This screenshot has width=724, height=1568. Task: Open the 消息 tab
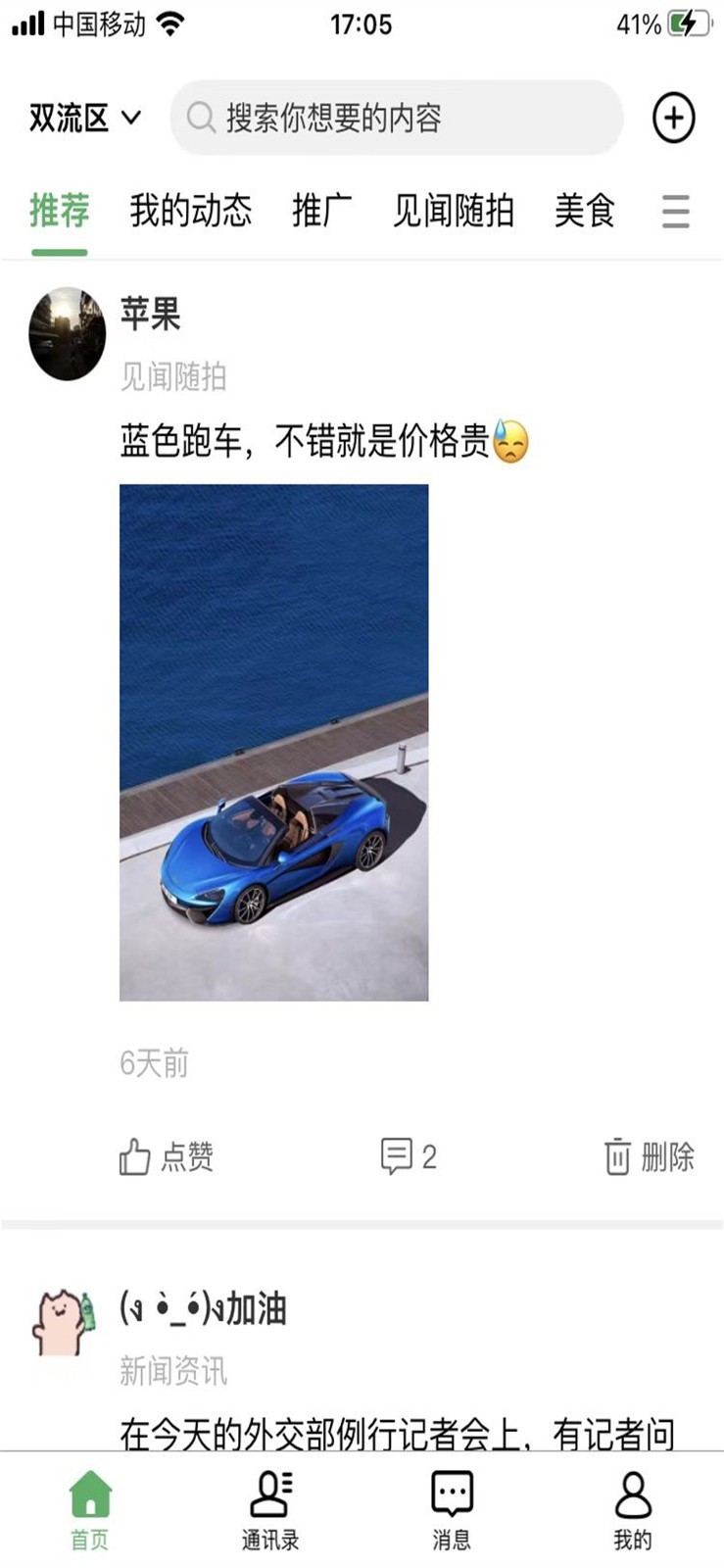tap(452, 1509)
